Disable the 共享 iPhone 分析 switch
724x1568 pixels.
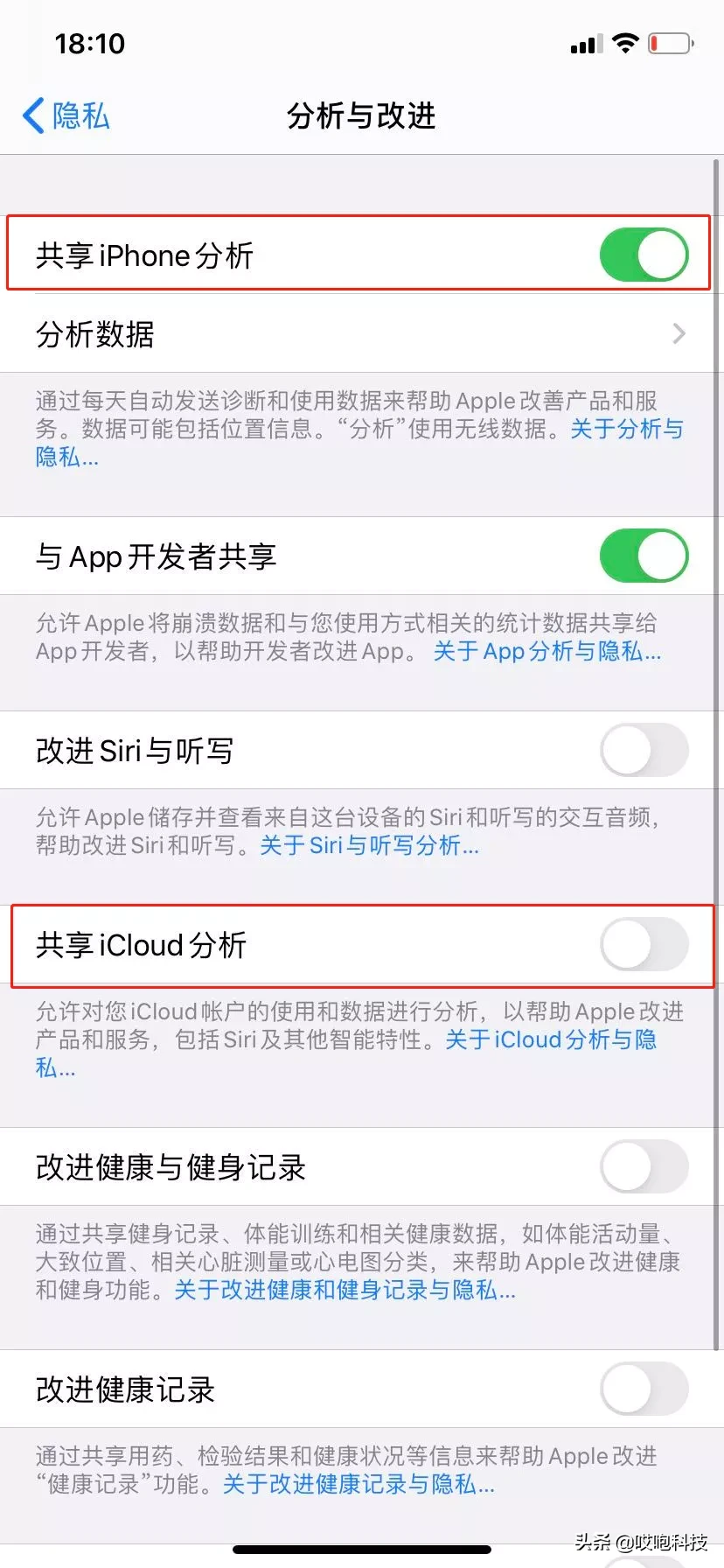pyautogui.click(x=644, y=254)
